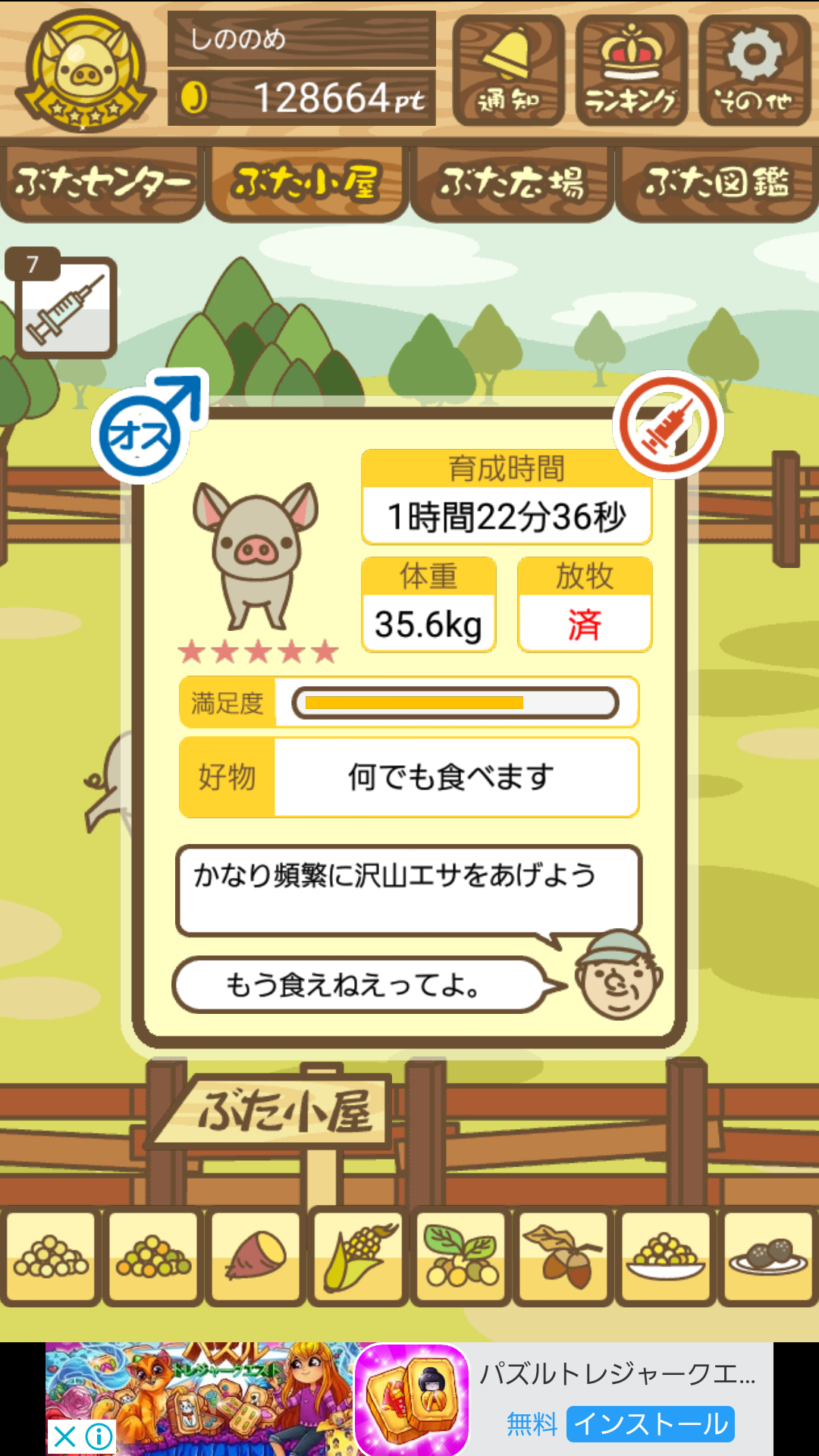The height and width of the screenshot is (1456, 819).
Task: Feed the pig the bowl of yellow beans
Action: [x=666, y=1256]
